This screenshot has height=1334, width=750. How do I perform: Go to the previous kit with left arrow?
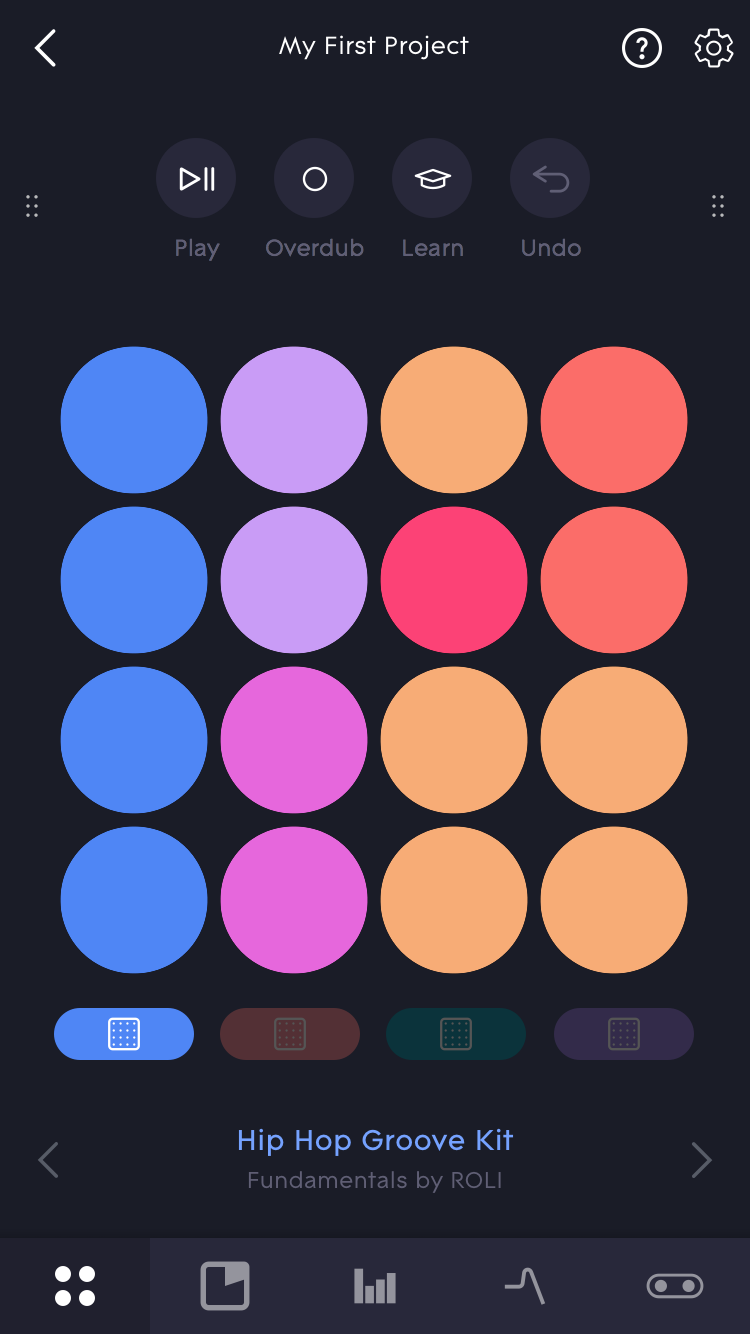48,1160
